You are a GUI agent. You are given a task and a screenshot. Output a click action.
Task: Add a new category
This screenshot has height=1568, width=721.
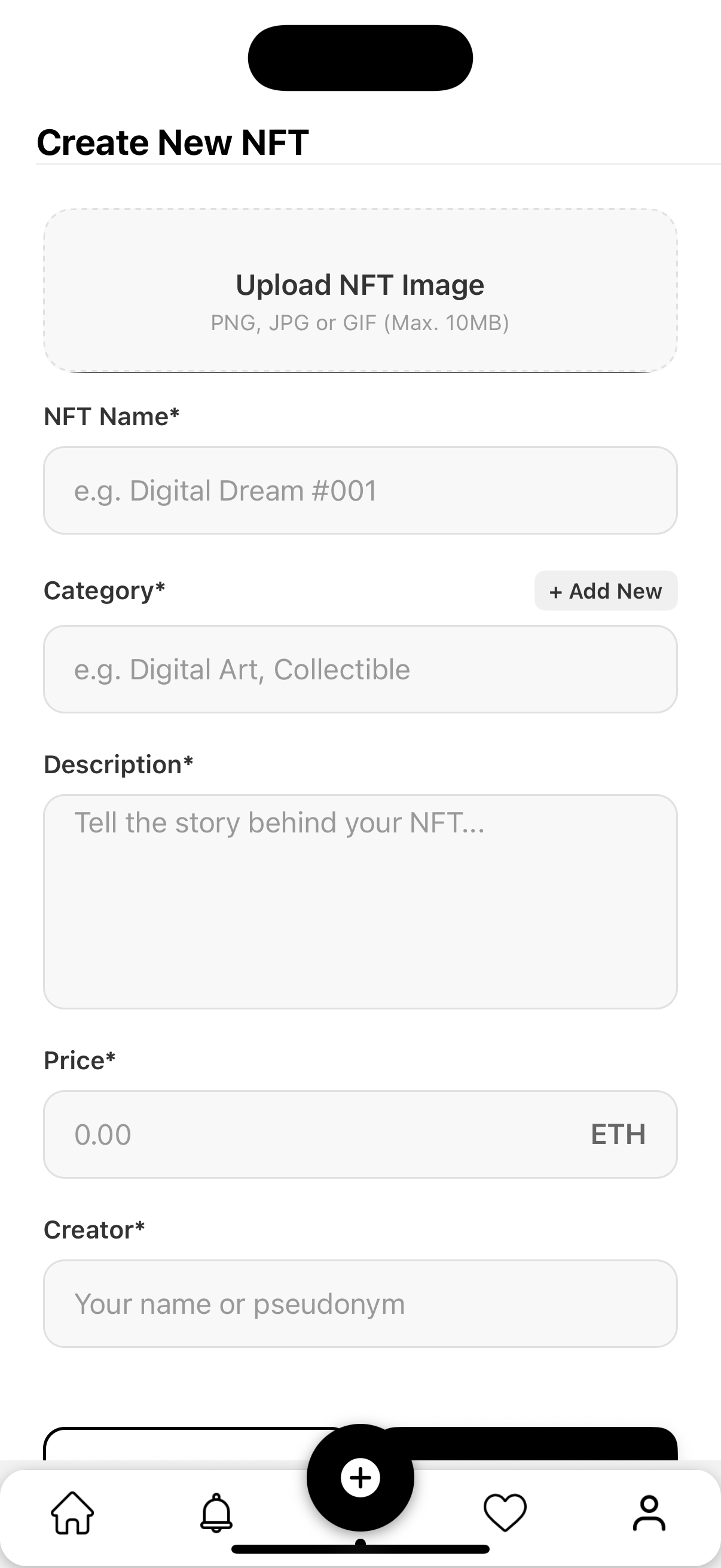point(606,590)
